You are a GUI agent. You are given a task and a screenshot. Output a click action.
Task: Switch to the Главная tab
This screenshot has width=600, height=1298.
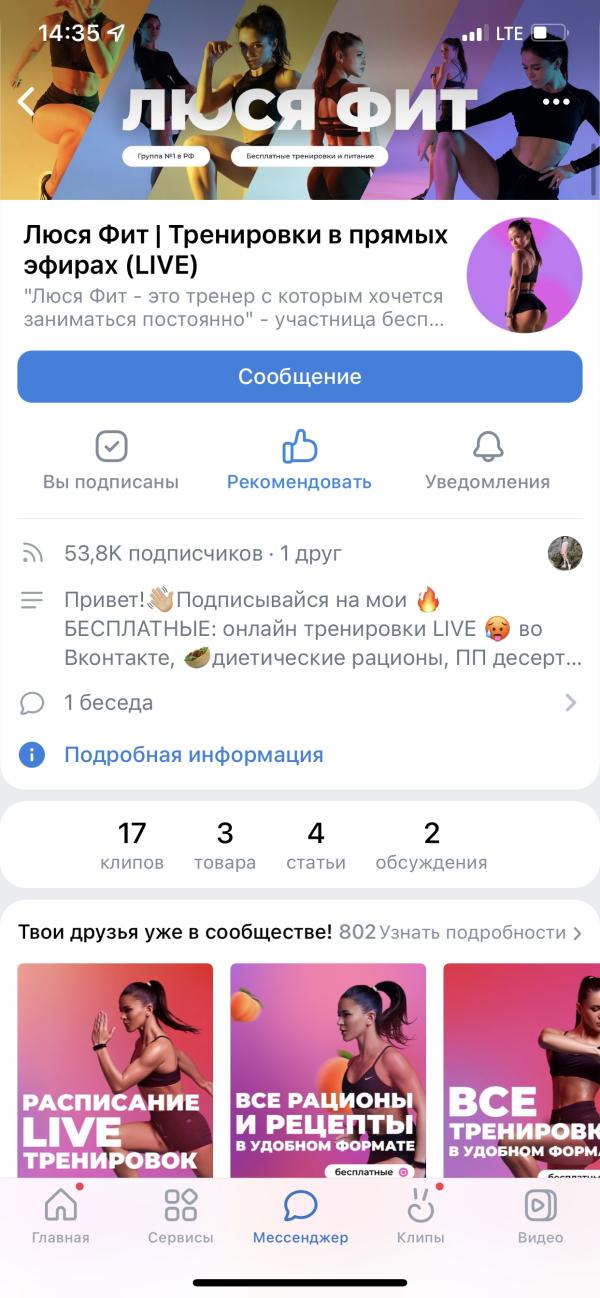pyautogui.click(x=61, y=1217)
